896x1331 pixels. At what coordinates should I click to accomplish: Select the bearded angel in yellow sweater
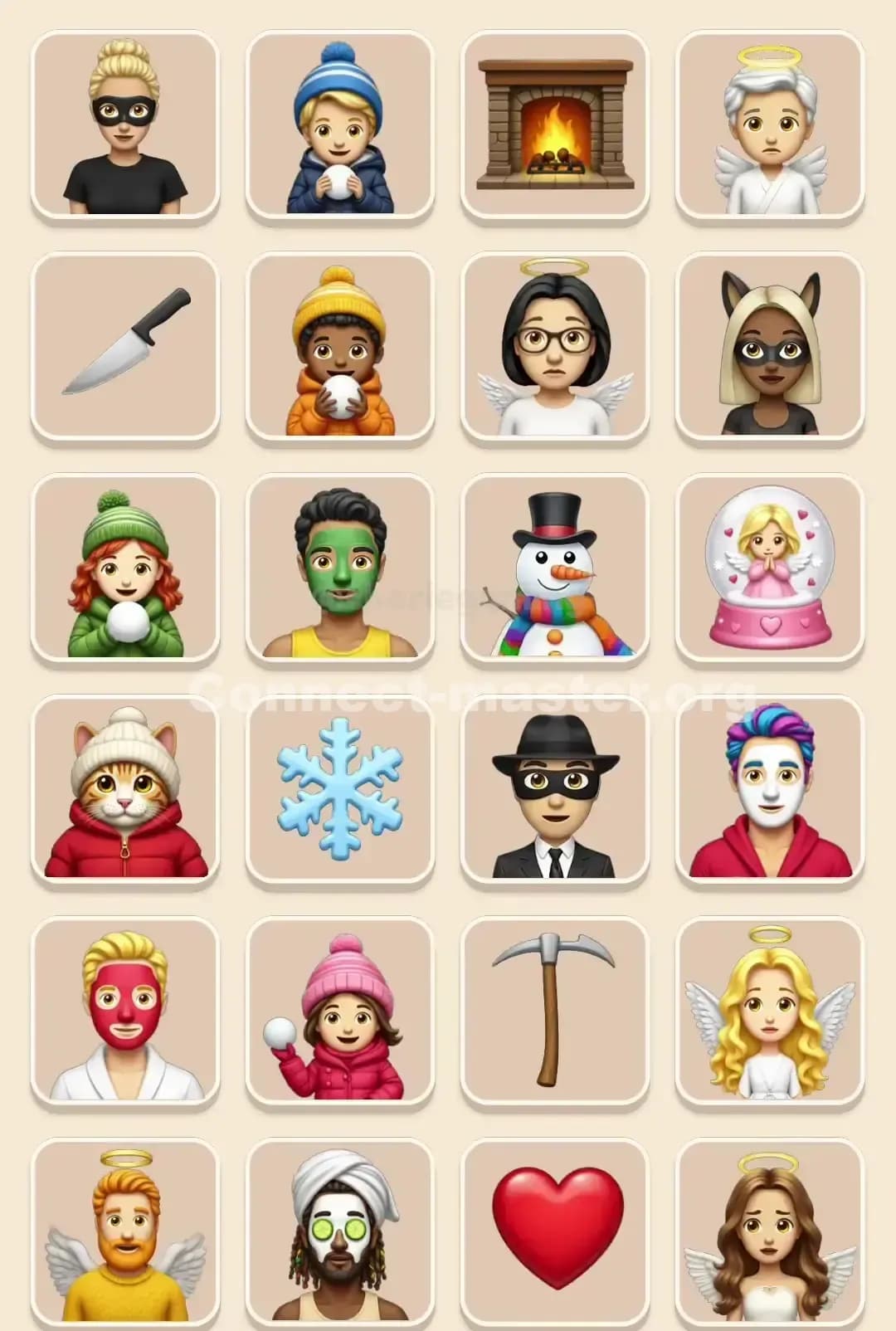pyautogui.click(x=125, y=1232)
